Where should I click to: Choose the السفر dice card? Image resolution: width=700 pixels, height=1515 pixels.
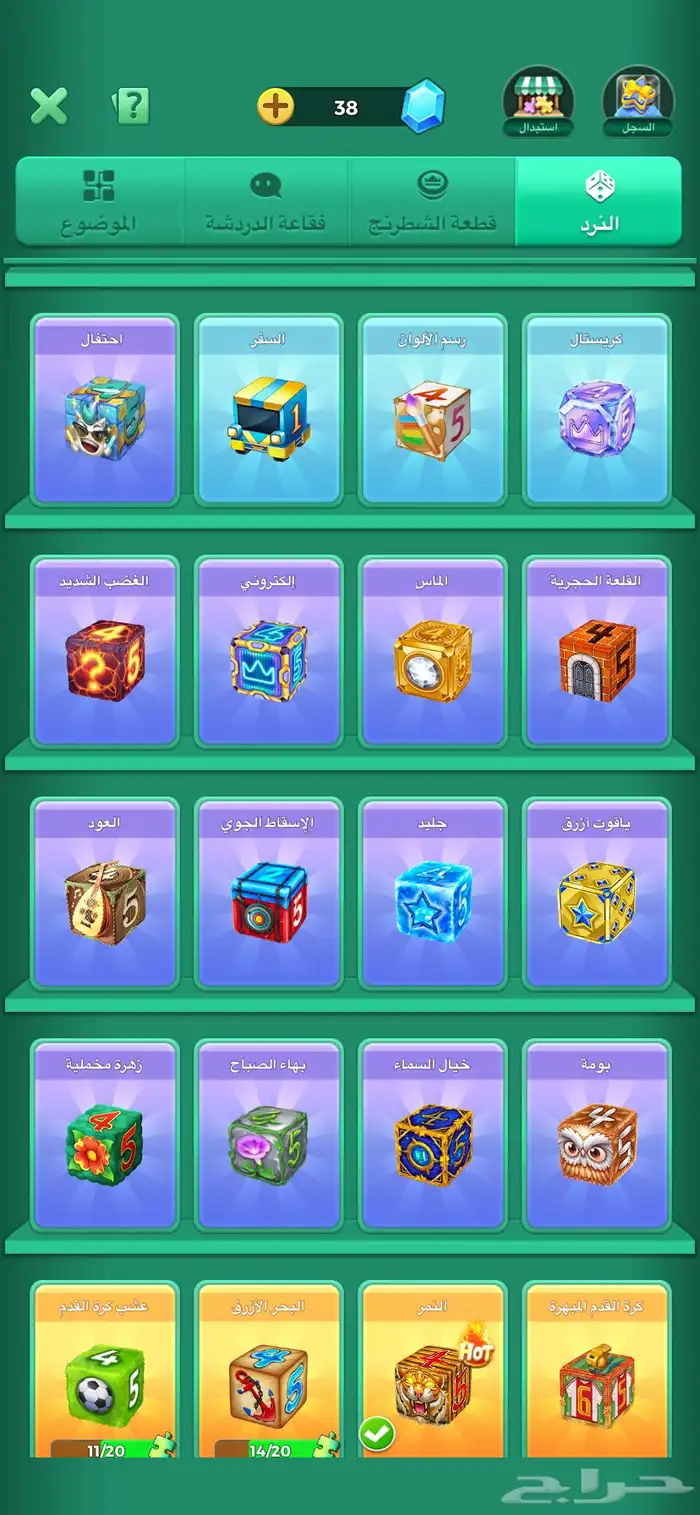pos(269,410)
